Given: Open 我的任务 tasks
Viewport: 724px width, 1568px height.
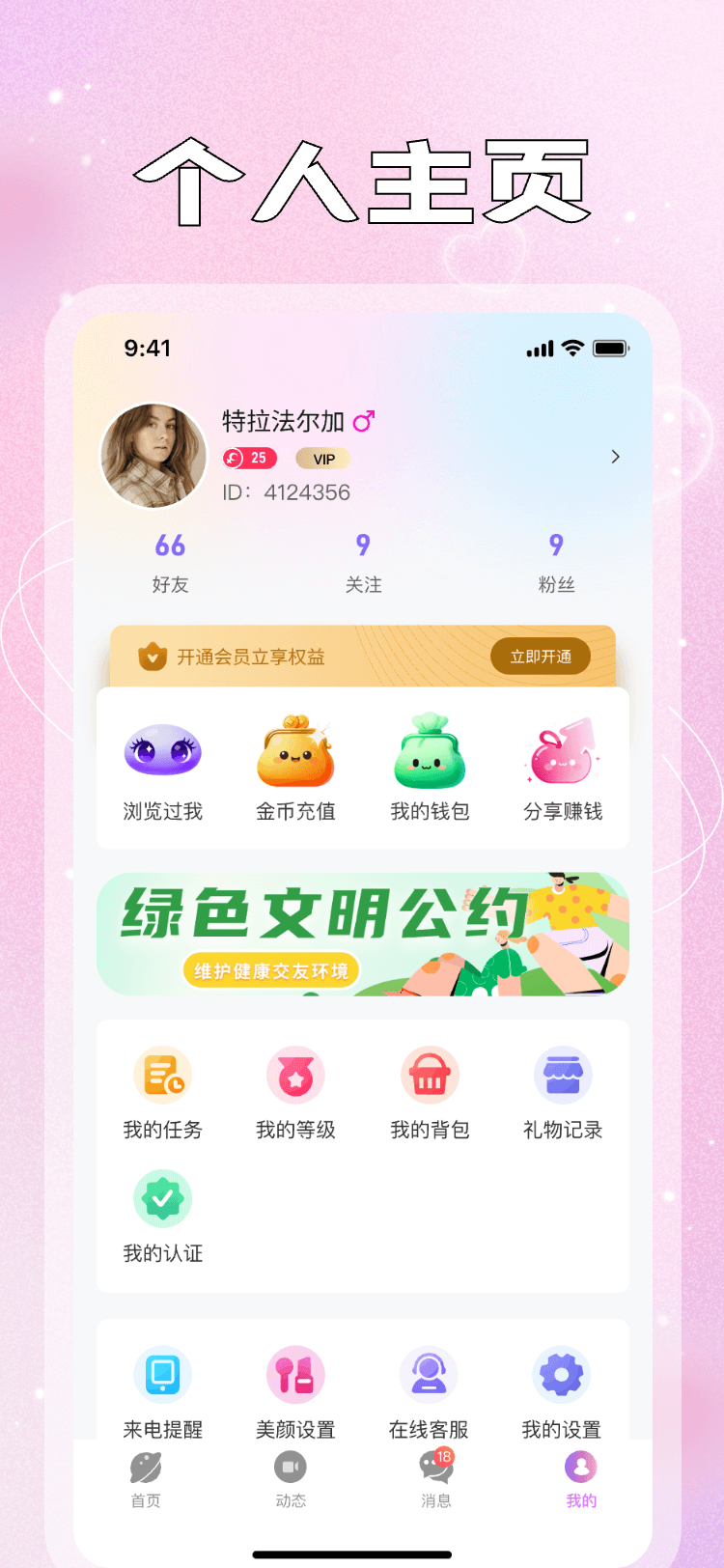Looking at the screenshot, I should click(161, 1091).
